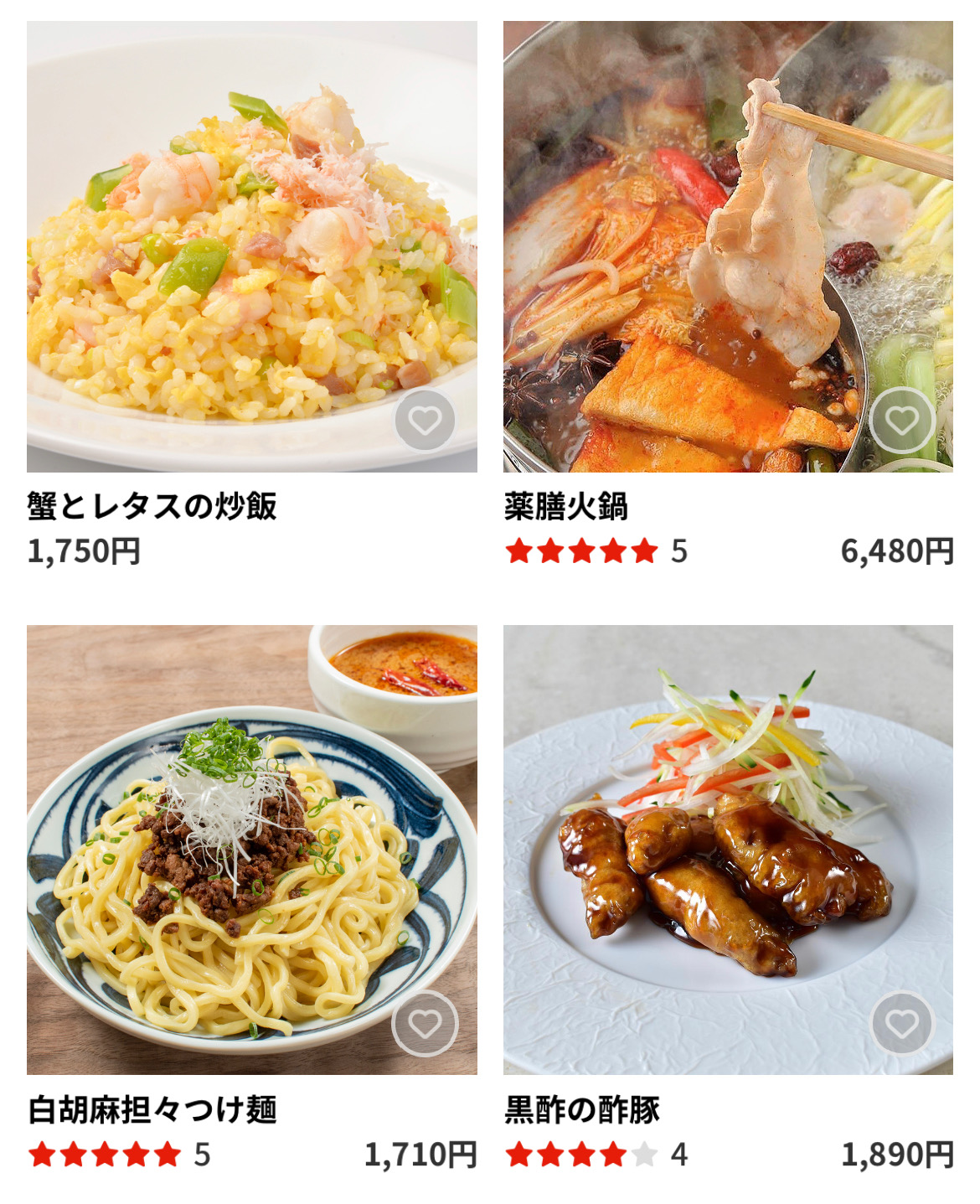The height and width of the screenshot is (1204, 980).
Task: Add 黒酢の酢豚 to favorites
Action: (x=901, y=1023)
